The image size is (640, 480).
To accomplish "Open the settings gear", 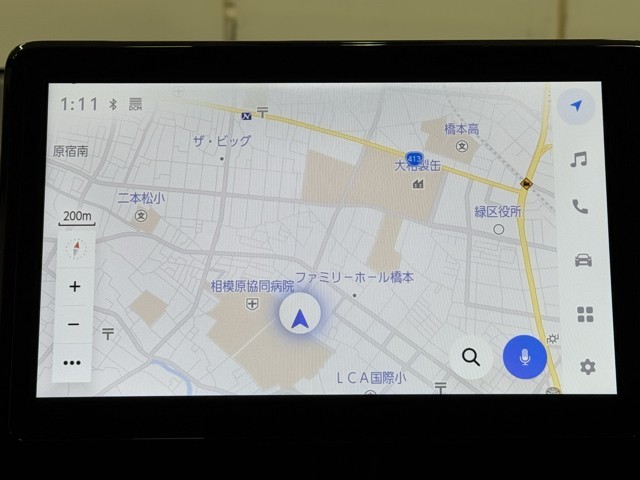I will tap(587, 367).
